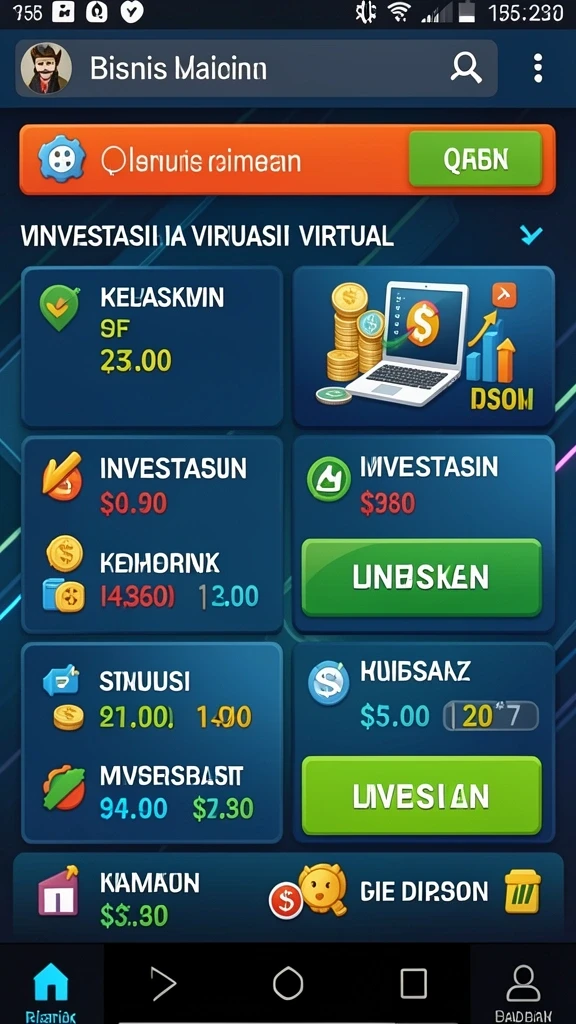The image size is (576, 1024).
Task: Open the INVESTASUN $0.90 card
Action: pyautogui.click(x=152, y=534)
